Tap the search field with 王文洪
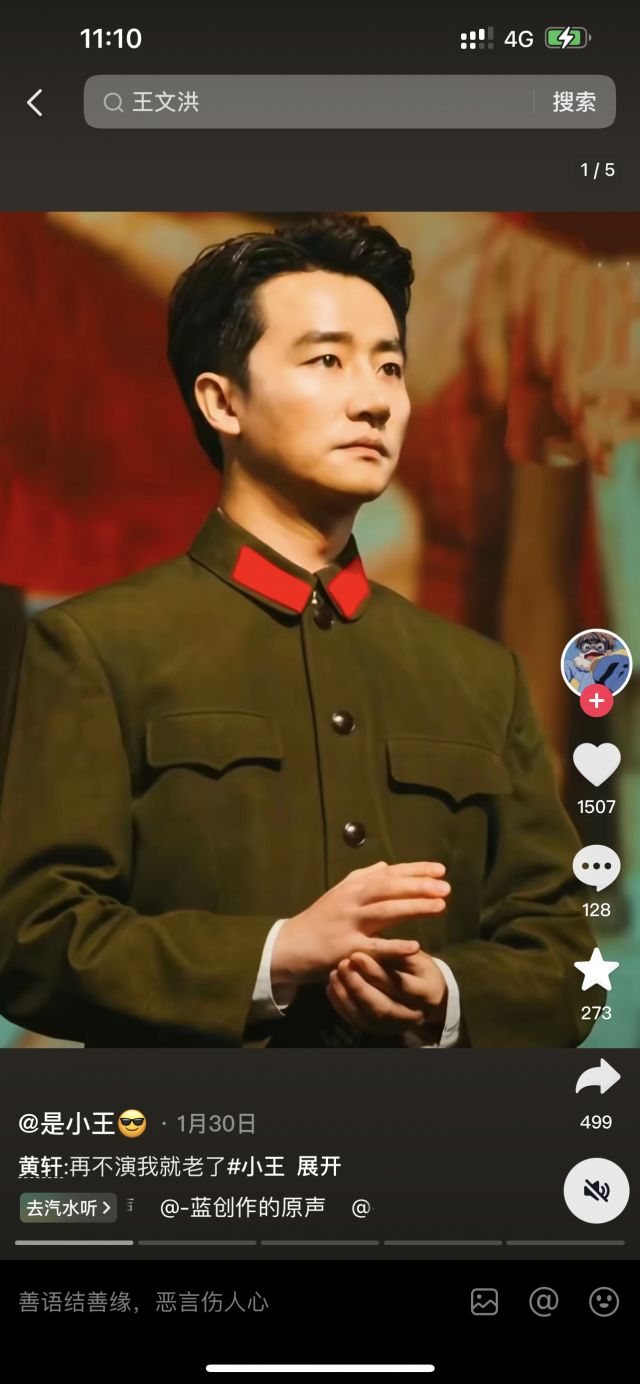Image resolution: width=640 pixels, height=1384 pixels. coord(320,102)
